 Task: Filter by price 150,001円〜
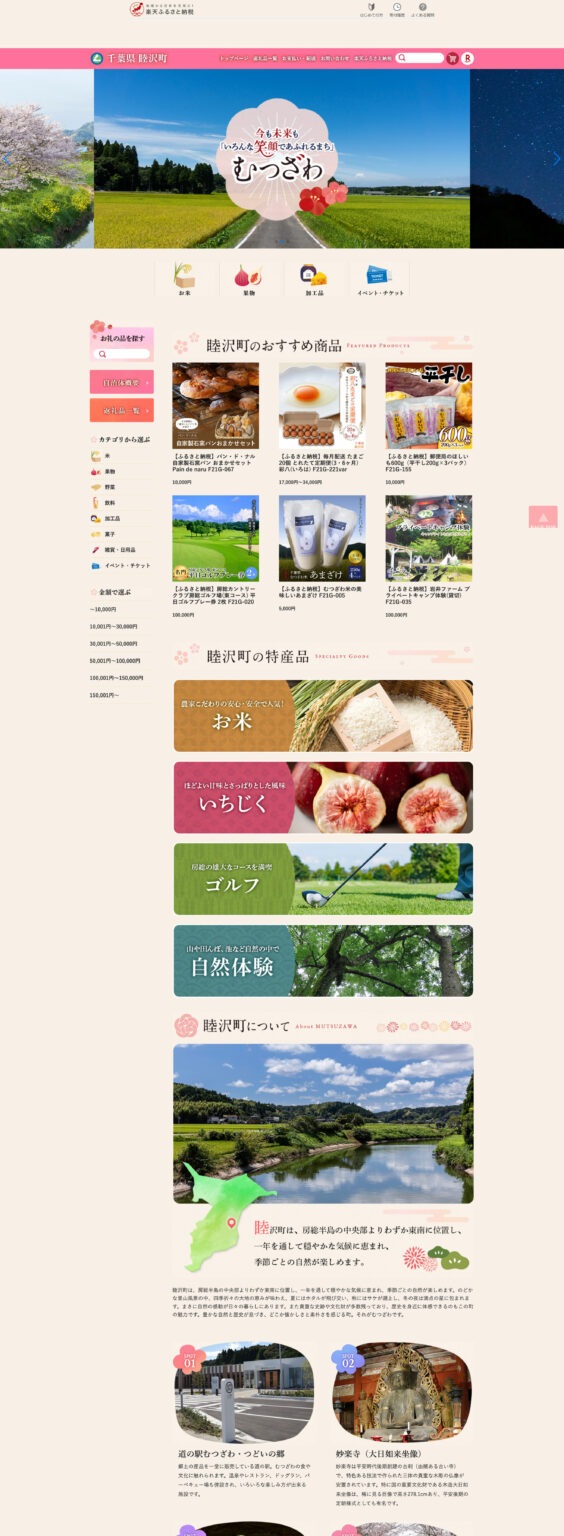point(105,694)
